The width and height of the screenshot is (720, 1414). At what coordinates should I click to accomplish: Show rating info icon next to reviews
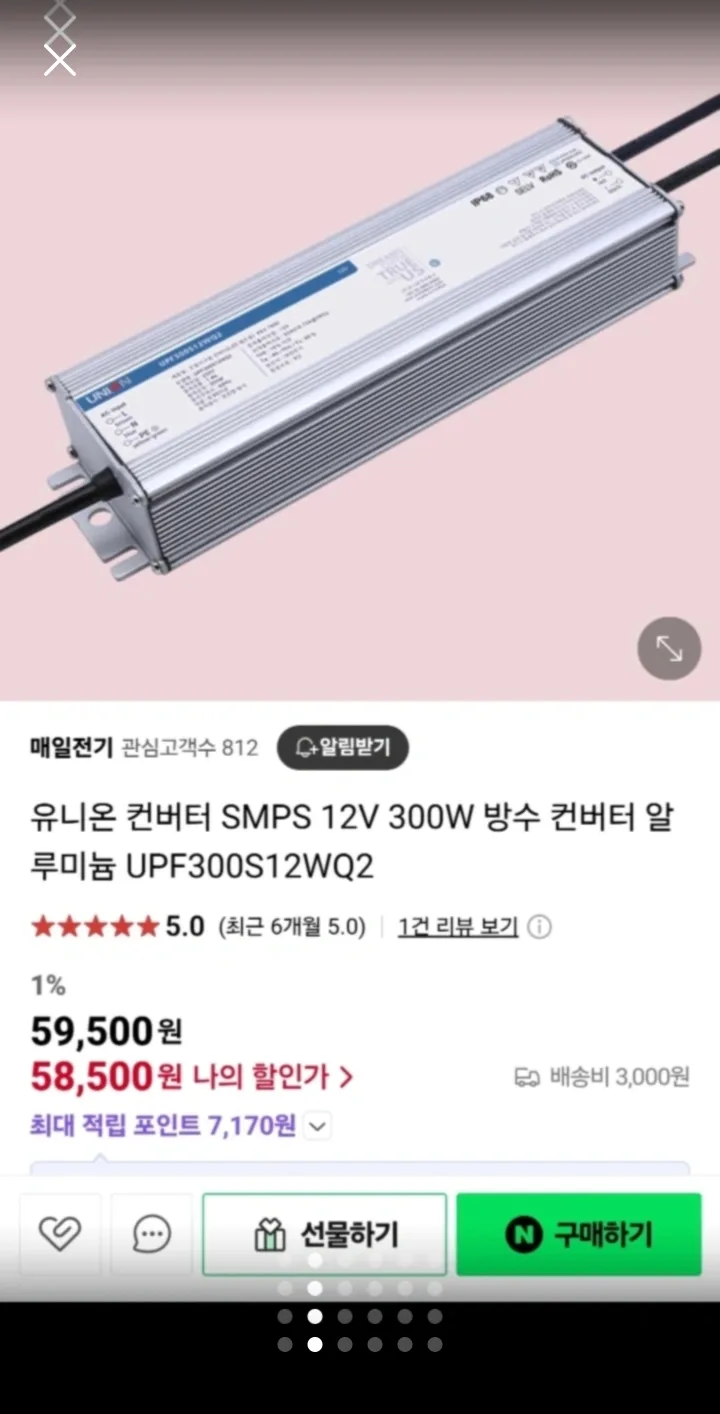tap(539, 927)
